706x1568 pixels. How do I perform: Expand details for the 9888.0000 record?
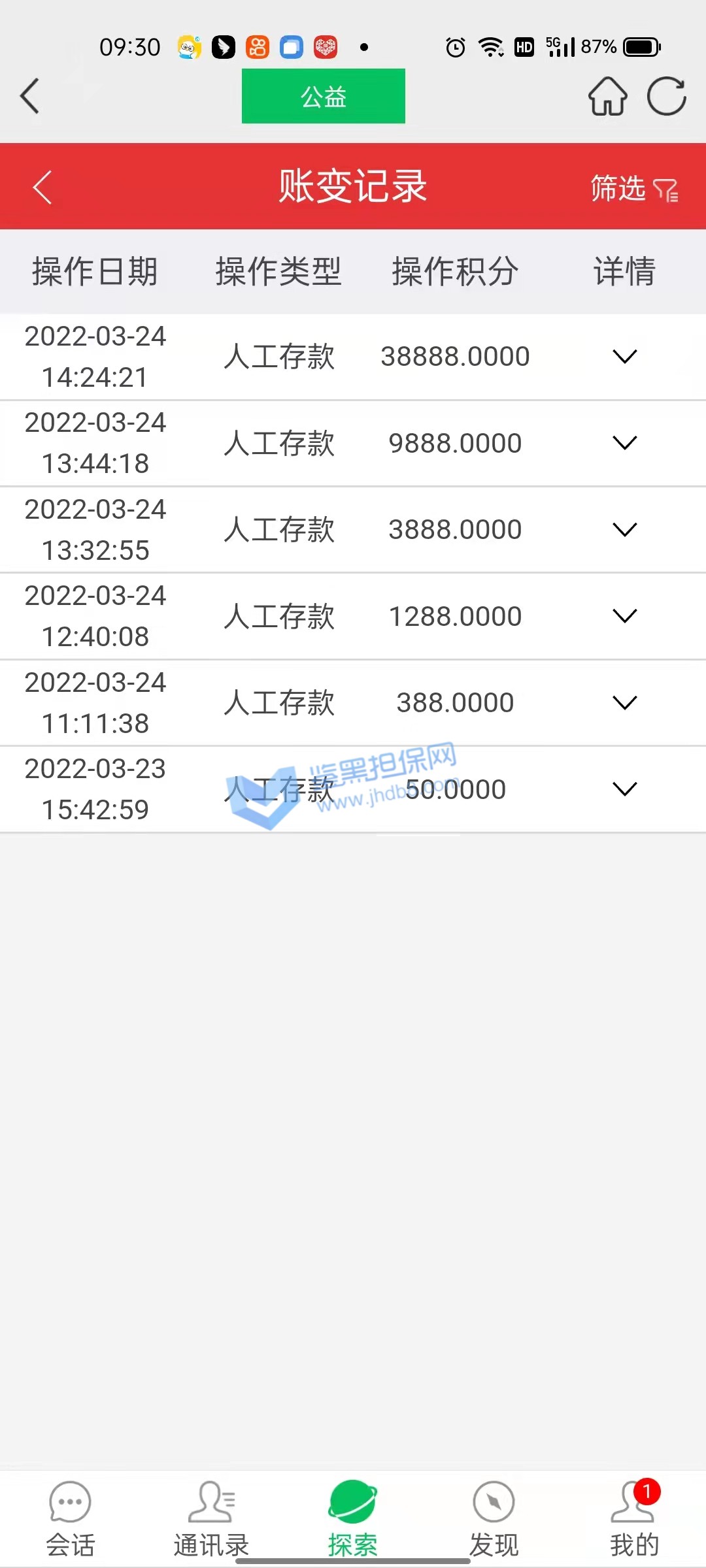coord(624,443)
